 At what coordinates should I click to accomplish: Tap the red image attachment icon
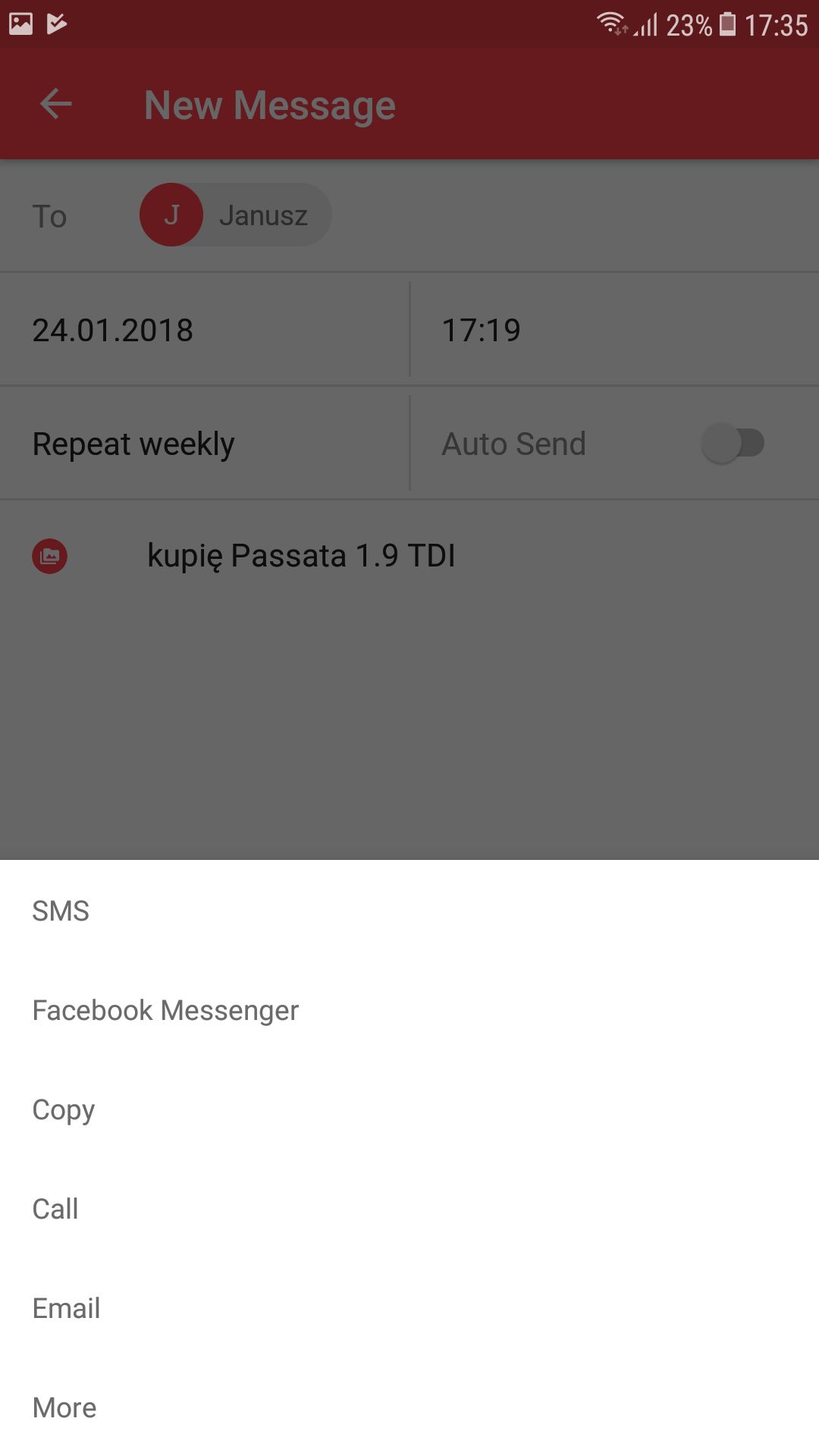[50, 556]
